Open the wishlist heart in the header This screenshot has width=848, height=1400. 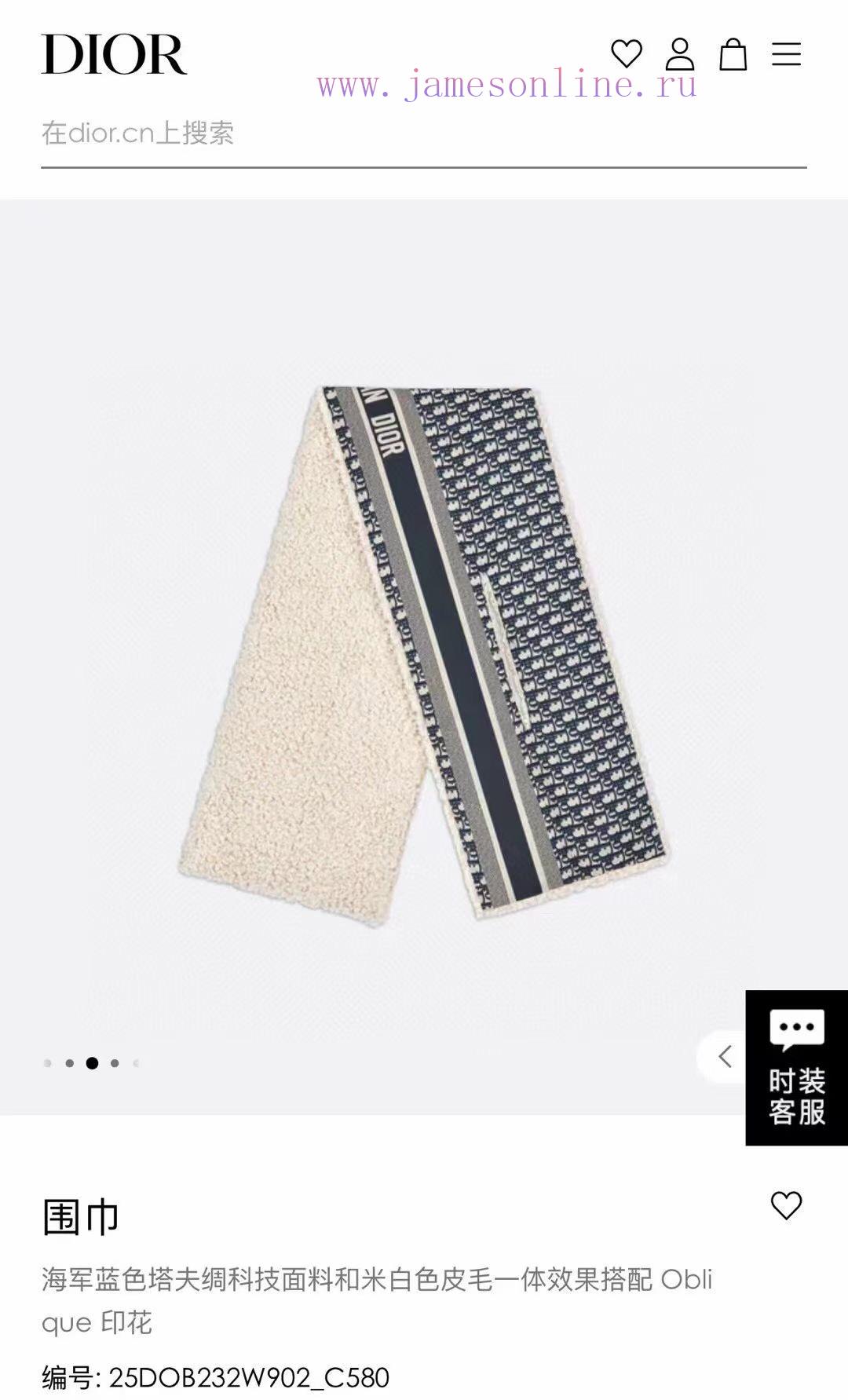627,54
